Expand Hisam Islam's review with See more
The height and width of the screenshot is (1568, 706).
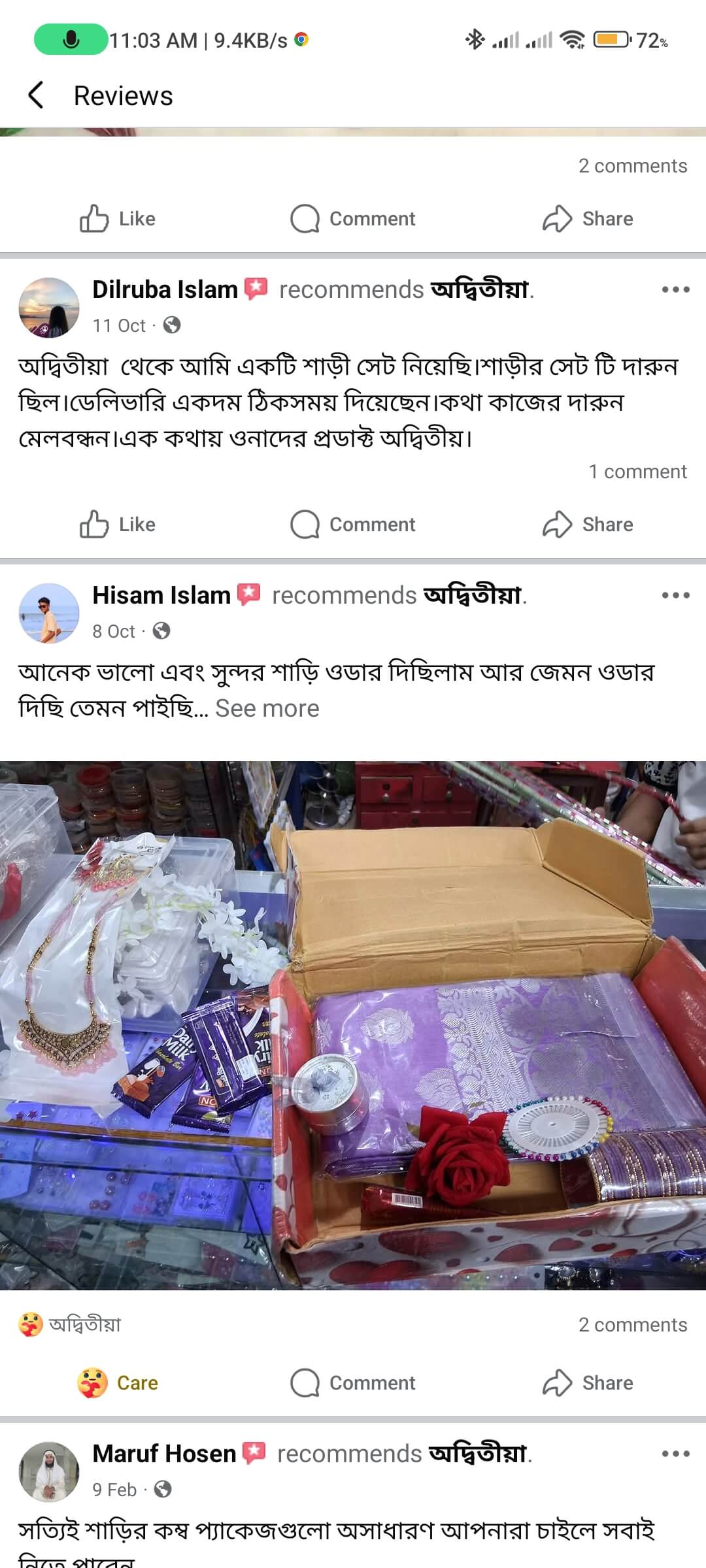(267, 708)
